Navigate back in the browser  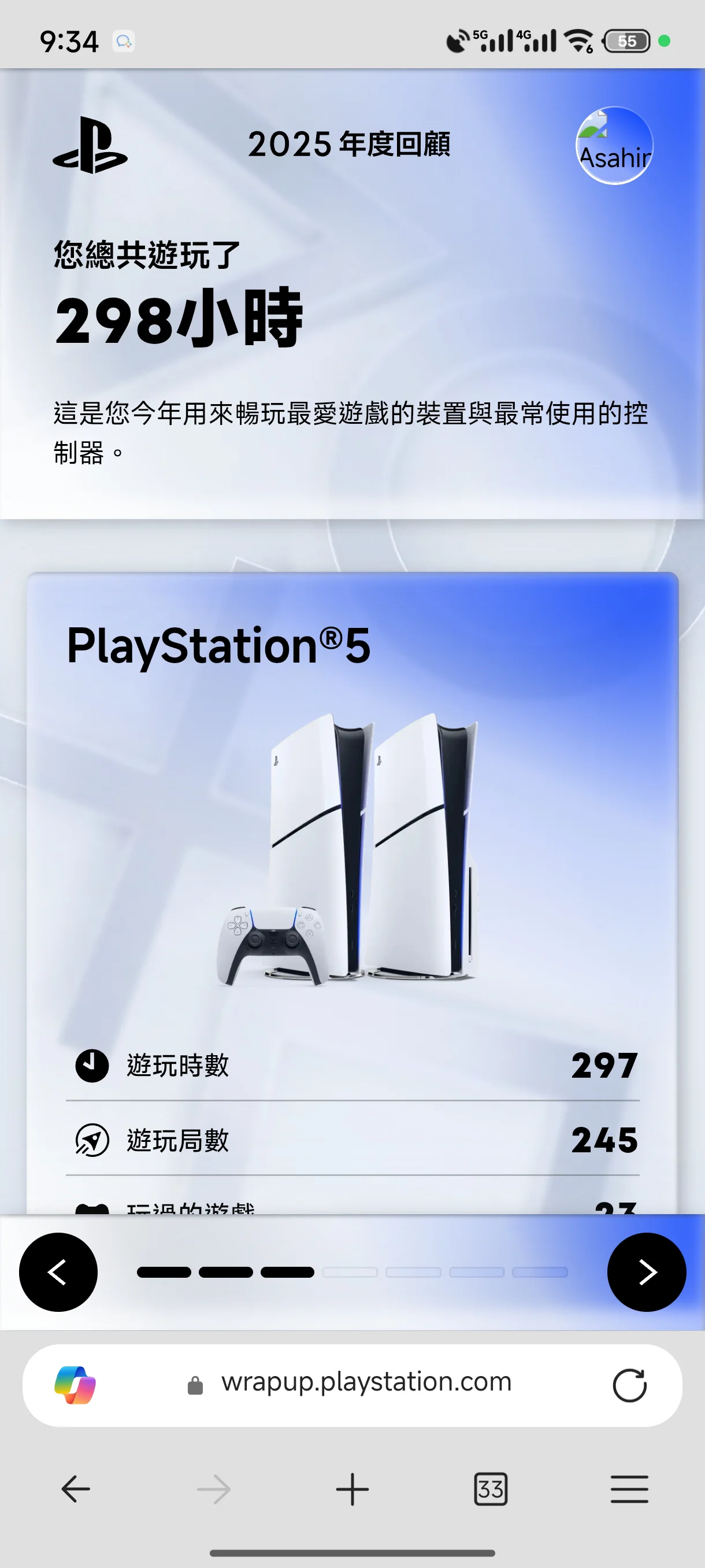pos(76,1489)
